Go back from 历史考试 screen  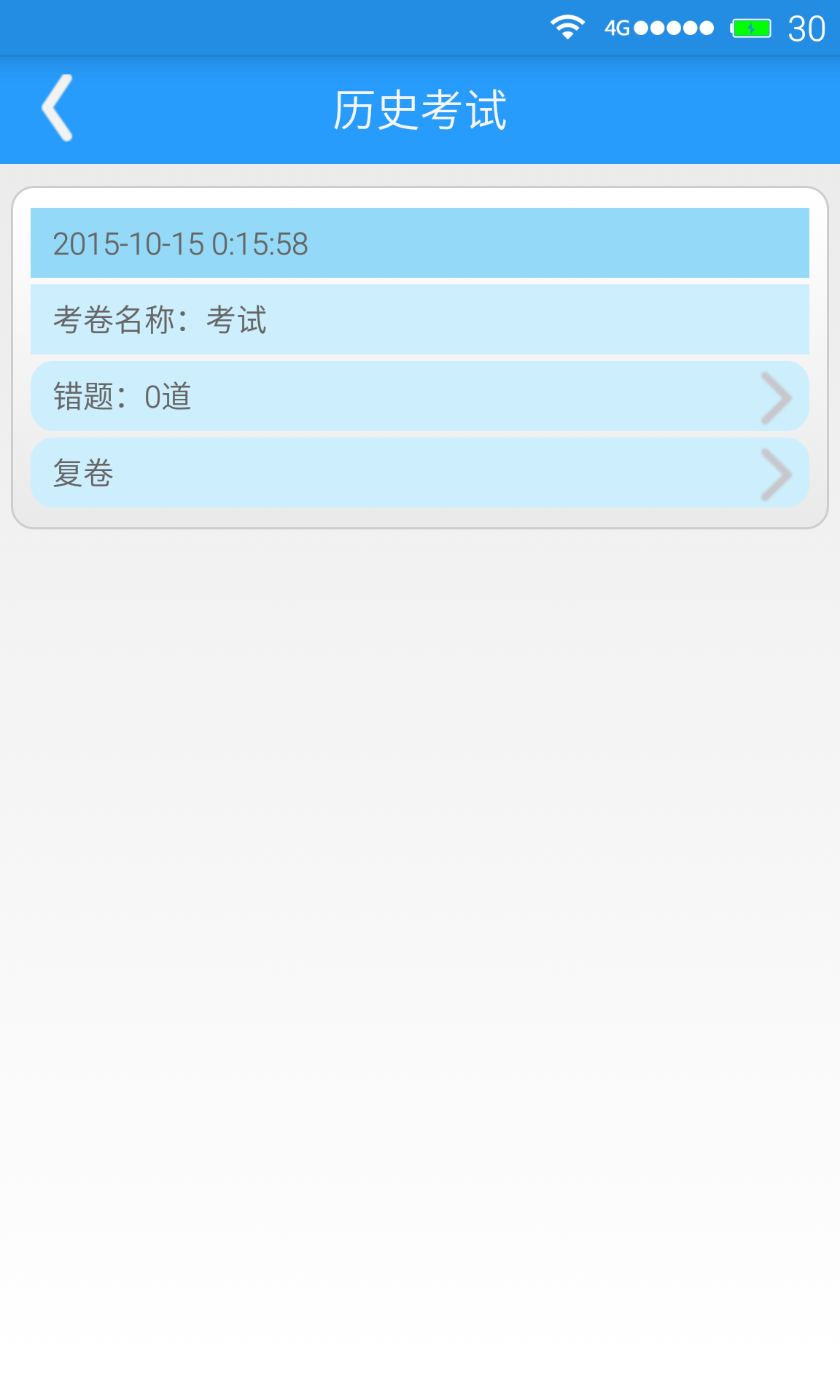click(x=57, y=108)
